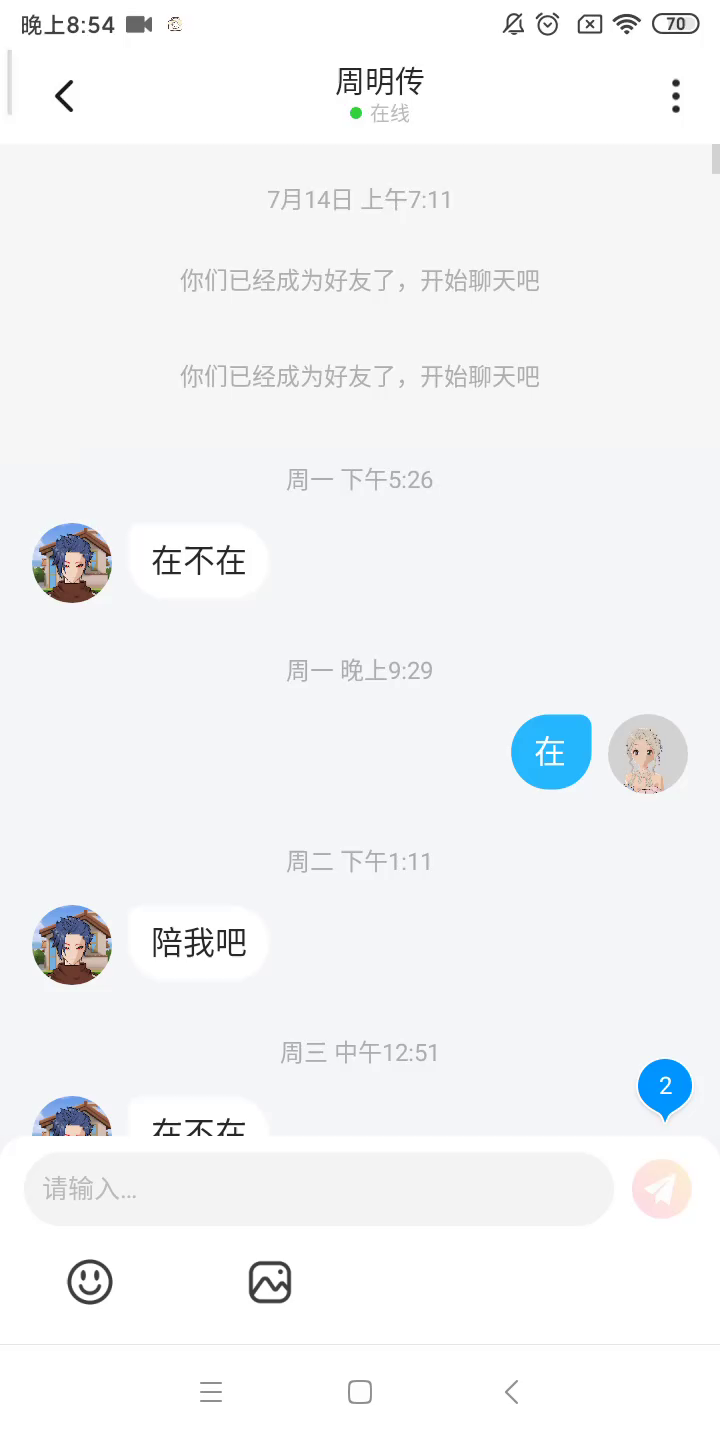
Task: Open the three-dot overflow menu
Action: [x=676, y=96]
